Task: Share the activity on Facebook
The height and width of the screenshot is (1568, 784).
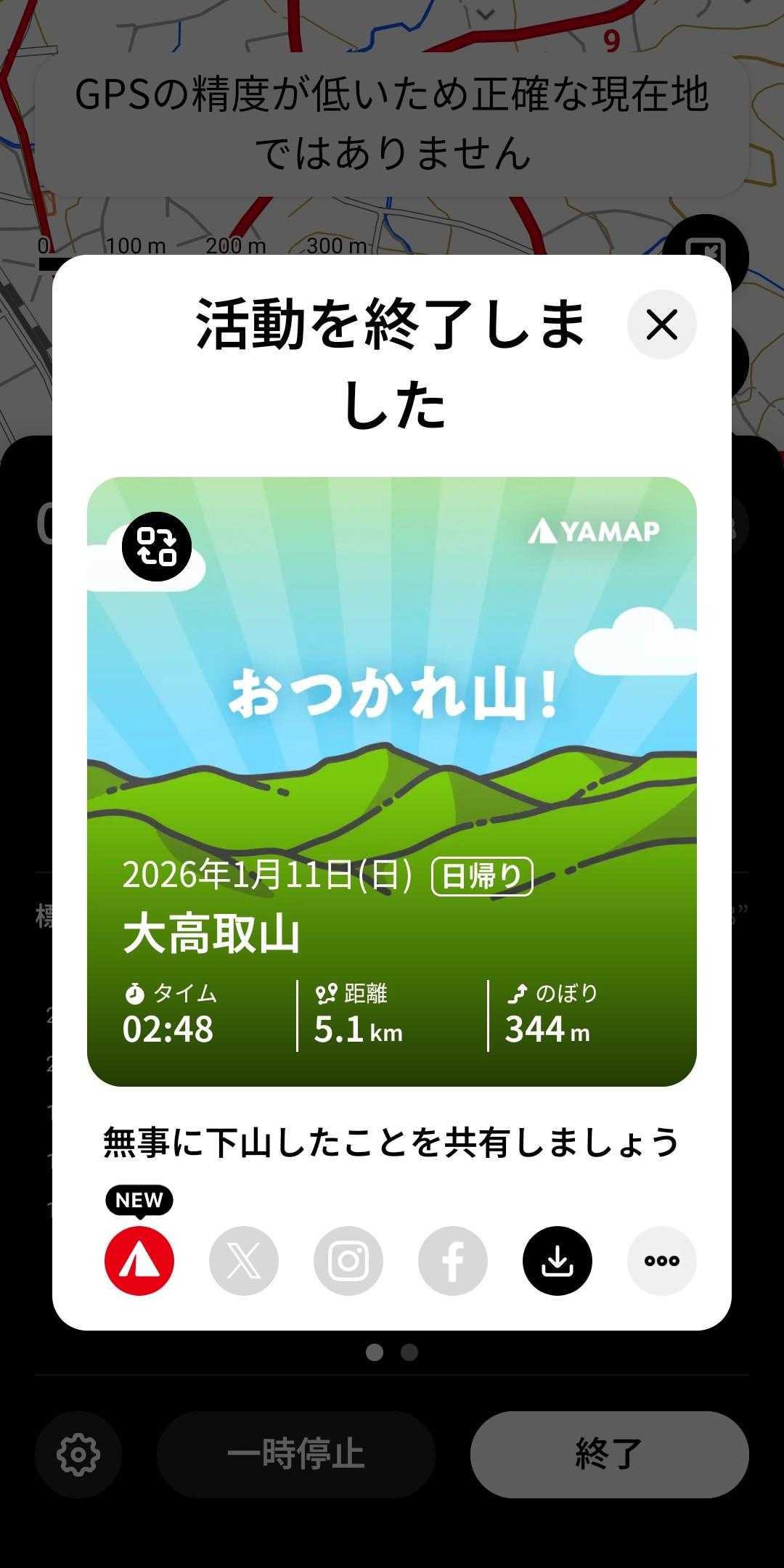Action: click(x=453, y=1261)
